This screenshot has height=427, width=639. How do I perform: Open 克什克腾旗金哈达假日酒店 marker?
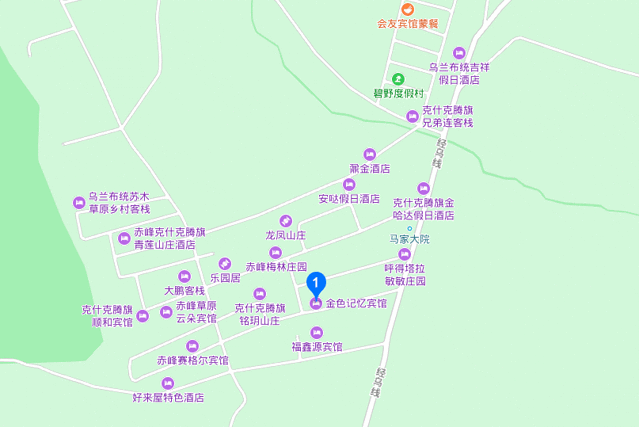[424, 188]
